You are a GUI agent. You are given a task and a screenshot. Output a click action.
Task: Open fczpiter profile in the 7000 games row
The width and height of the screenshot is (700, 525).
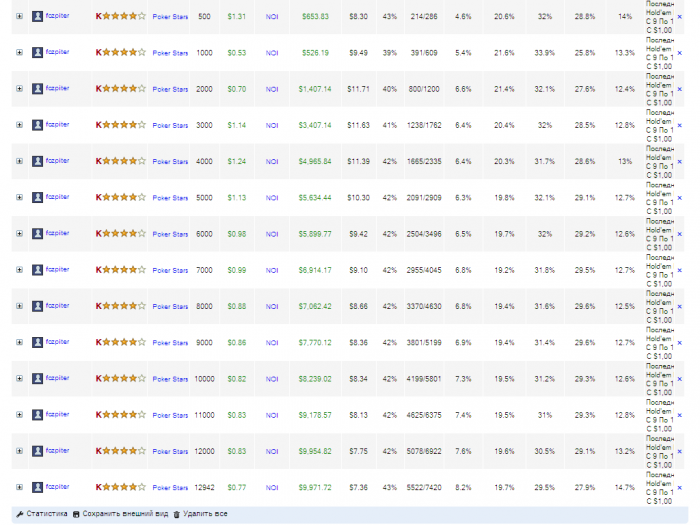click(x=57, y=270)
